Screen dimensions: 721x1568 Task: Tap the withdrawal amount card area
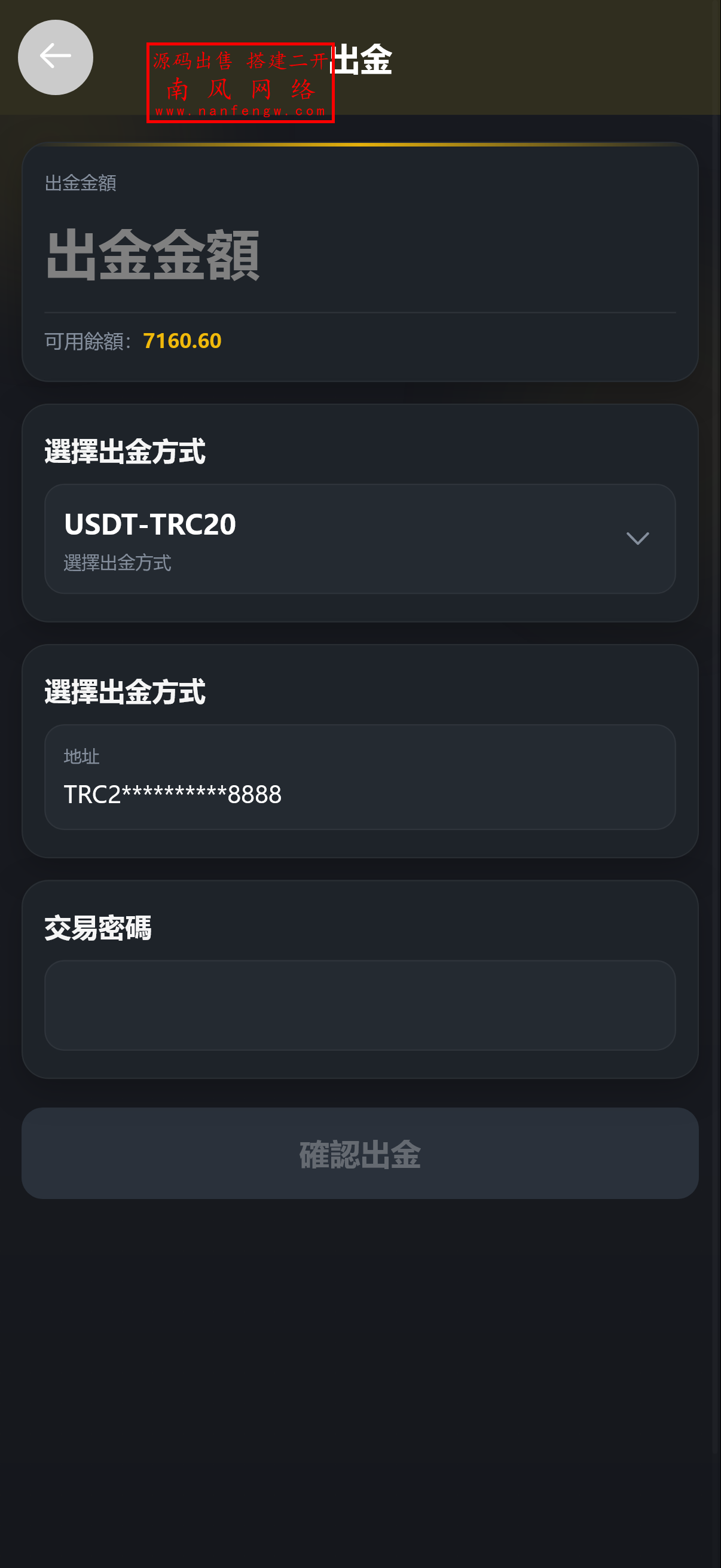360,261
